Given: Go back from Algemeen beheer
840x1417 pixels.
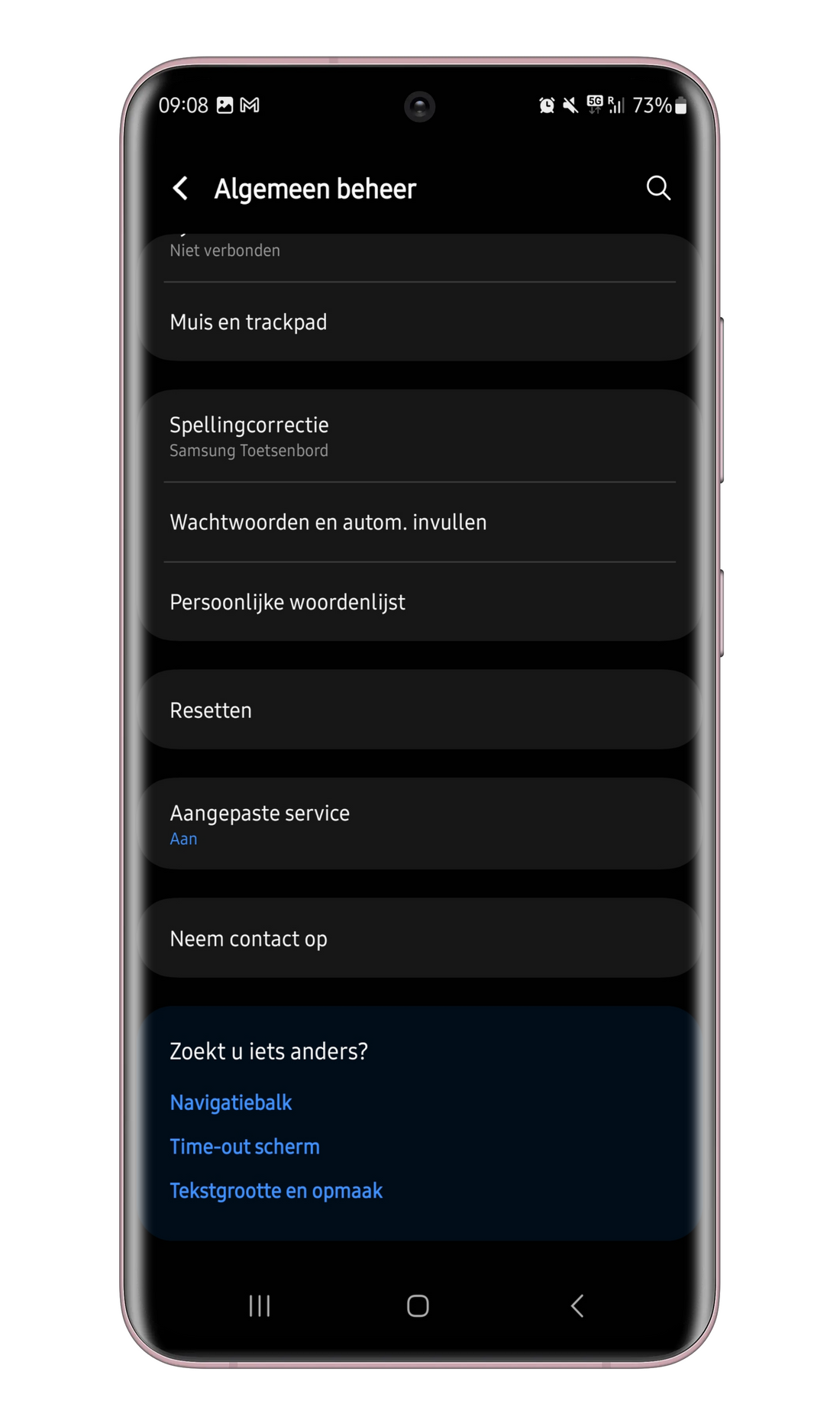Looking at the screenshot, I should (x=180, y=188).
